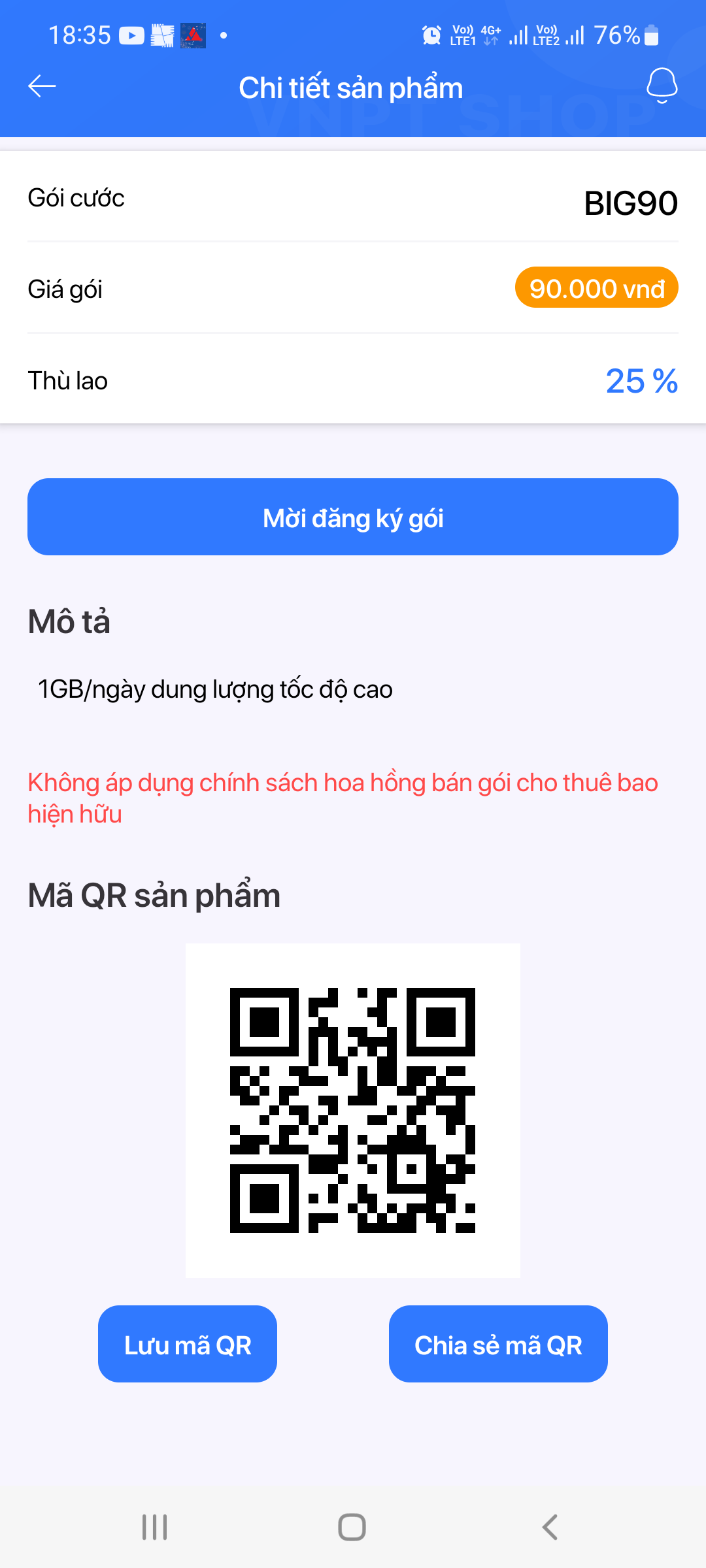Viewport: 706px width, 1568px height.
Task: Go to the home screen
Action: pyautogui.click(x=352, y=1527)
